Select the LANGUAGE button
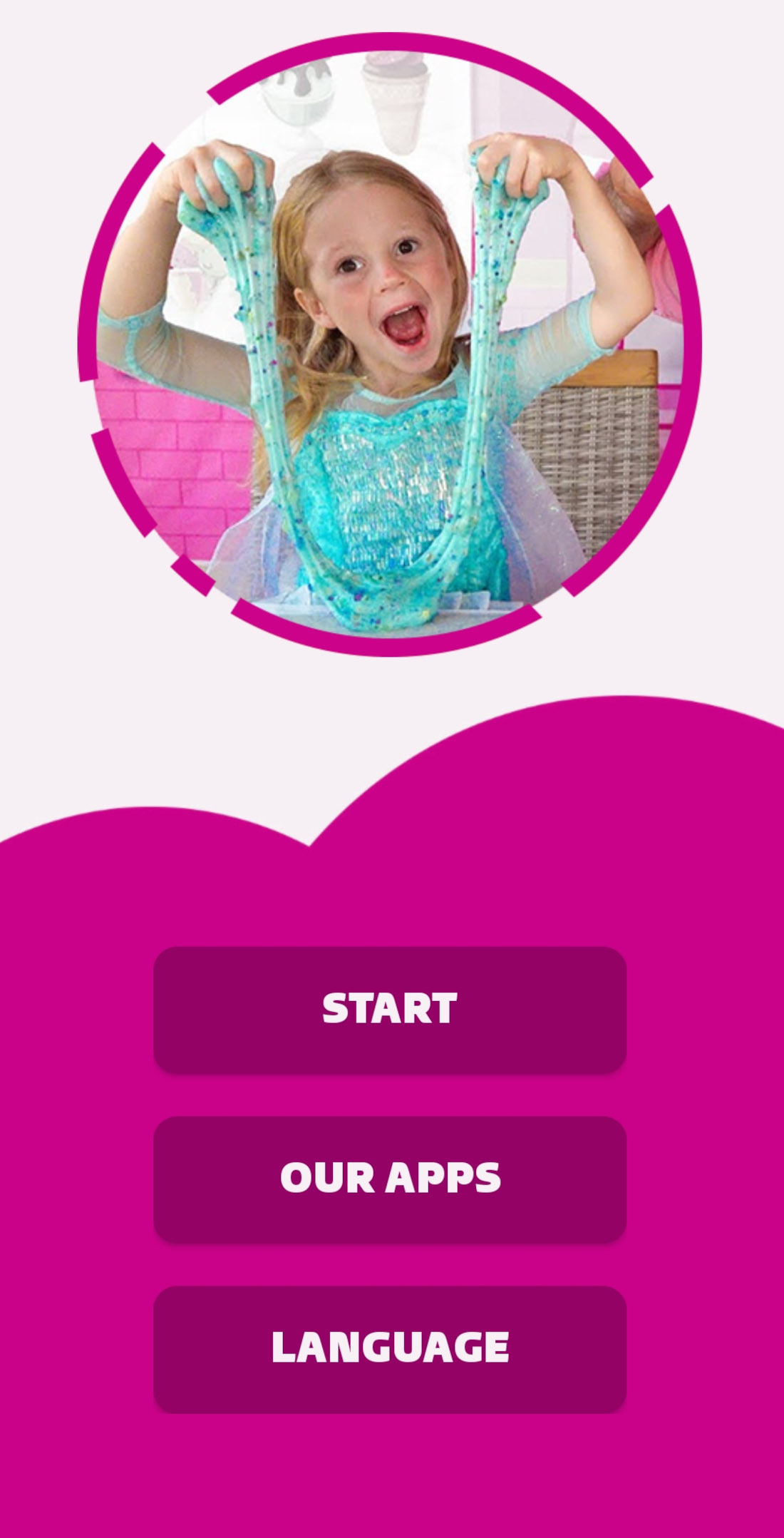This screenshot has height=1538, width=784. pyautogui.click(x=390, y=1348)
